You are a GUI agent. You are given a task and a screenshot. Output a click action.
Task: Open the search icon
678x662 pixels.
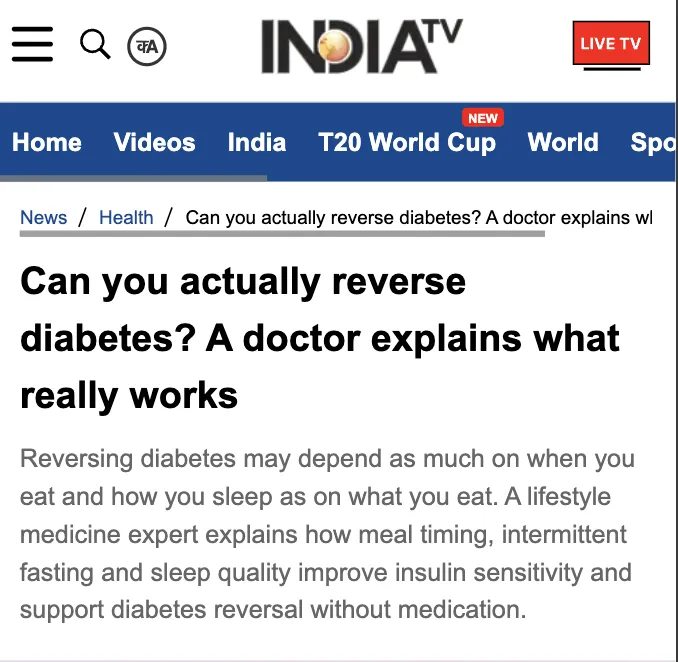[95, 45]
